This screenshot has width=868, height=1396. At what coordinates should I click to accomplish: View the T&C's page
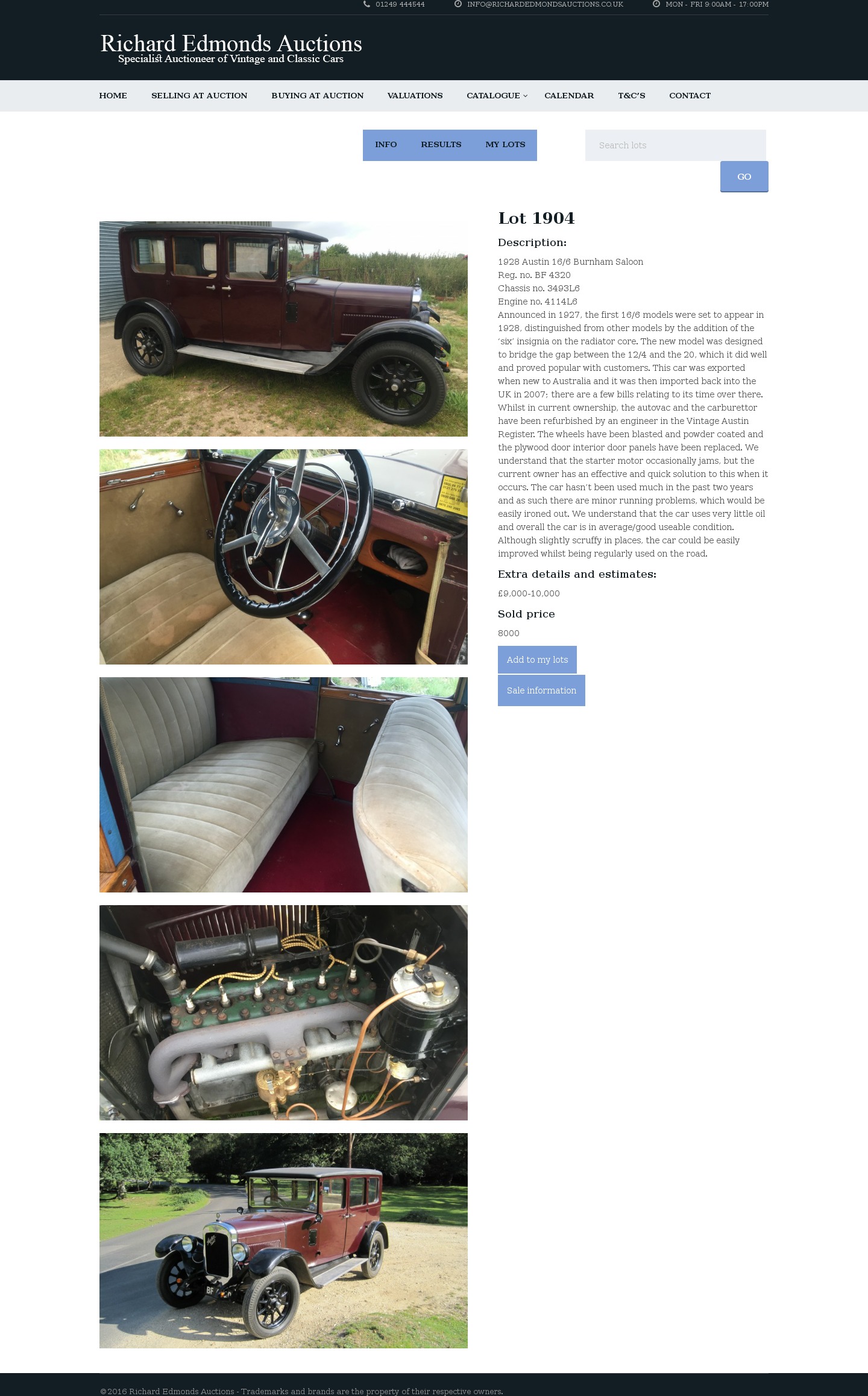(x=631, y=95)
